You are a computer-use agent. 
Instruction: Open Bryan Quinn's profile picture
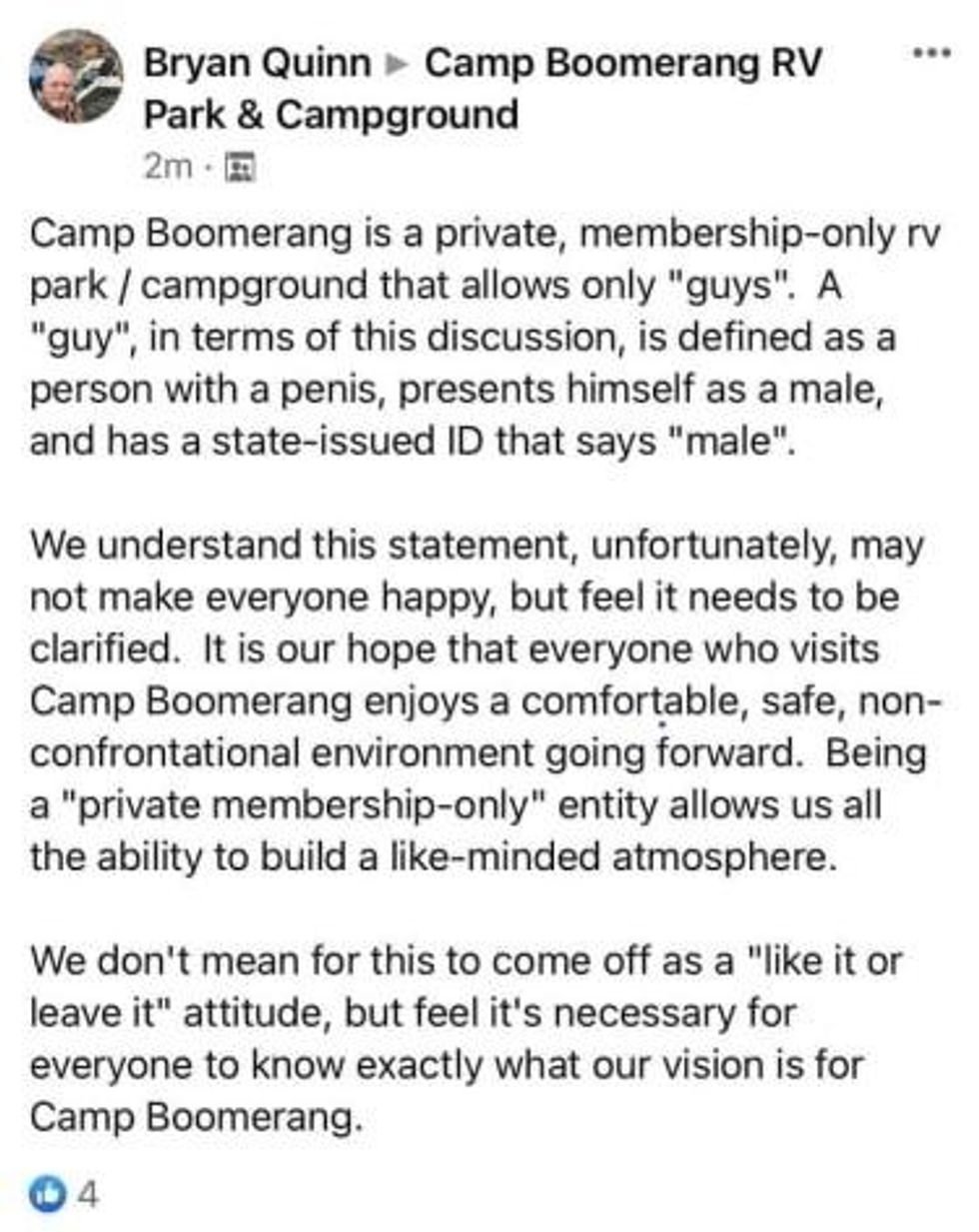[x=75, y=76]
